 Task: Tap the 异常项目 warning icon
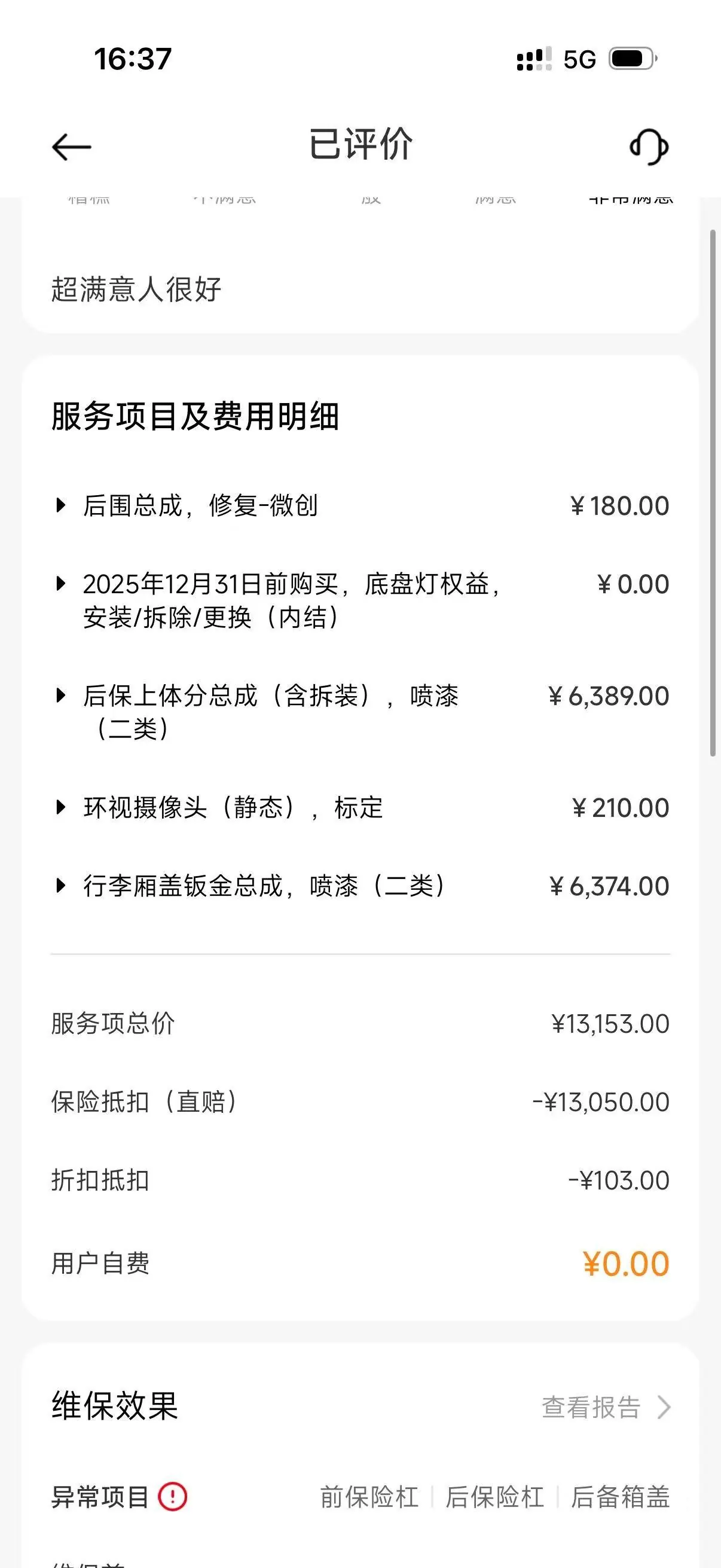(x=173, y=1496)
